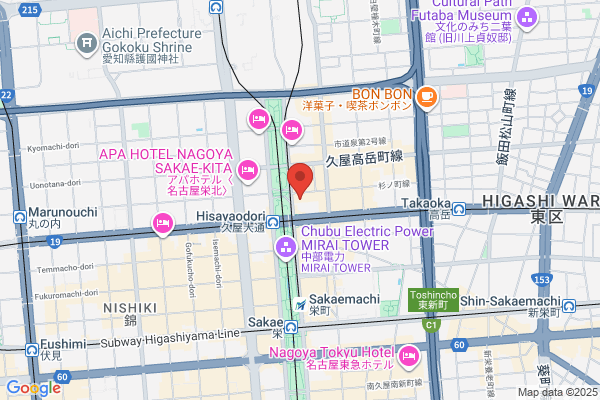Viewport: 600px width, 400px height.
Task: Select the Sakae subway station icon
Action: [291, 327]
